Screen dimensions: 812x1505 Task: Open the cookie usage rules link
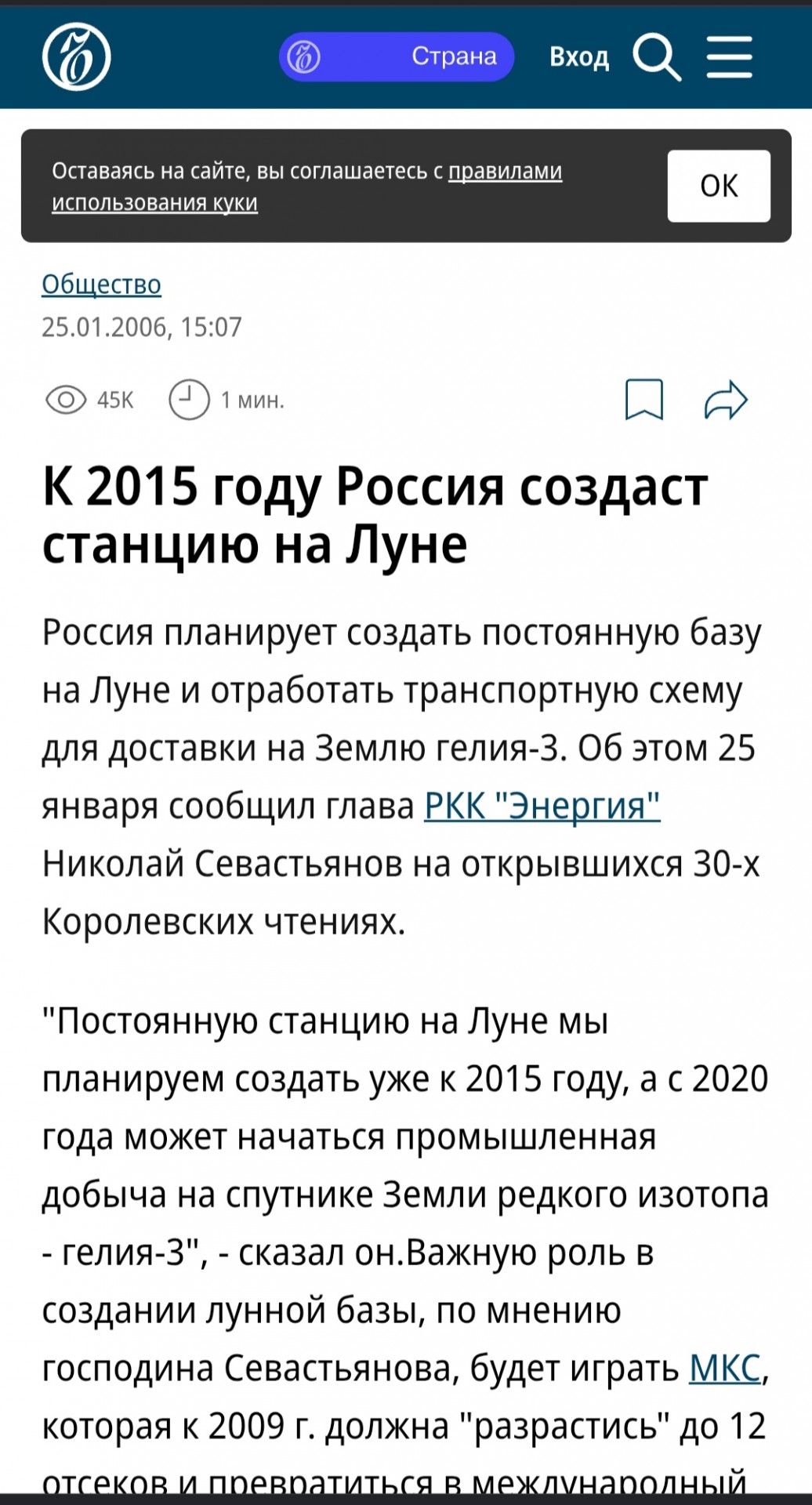tap(306, 187)
